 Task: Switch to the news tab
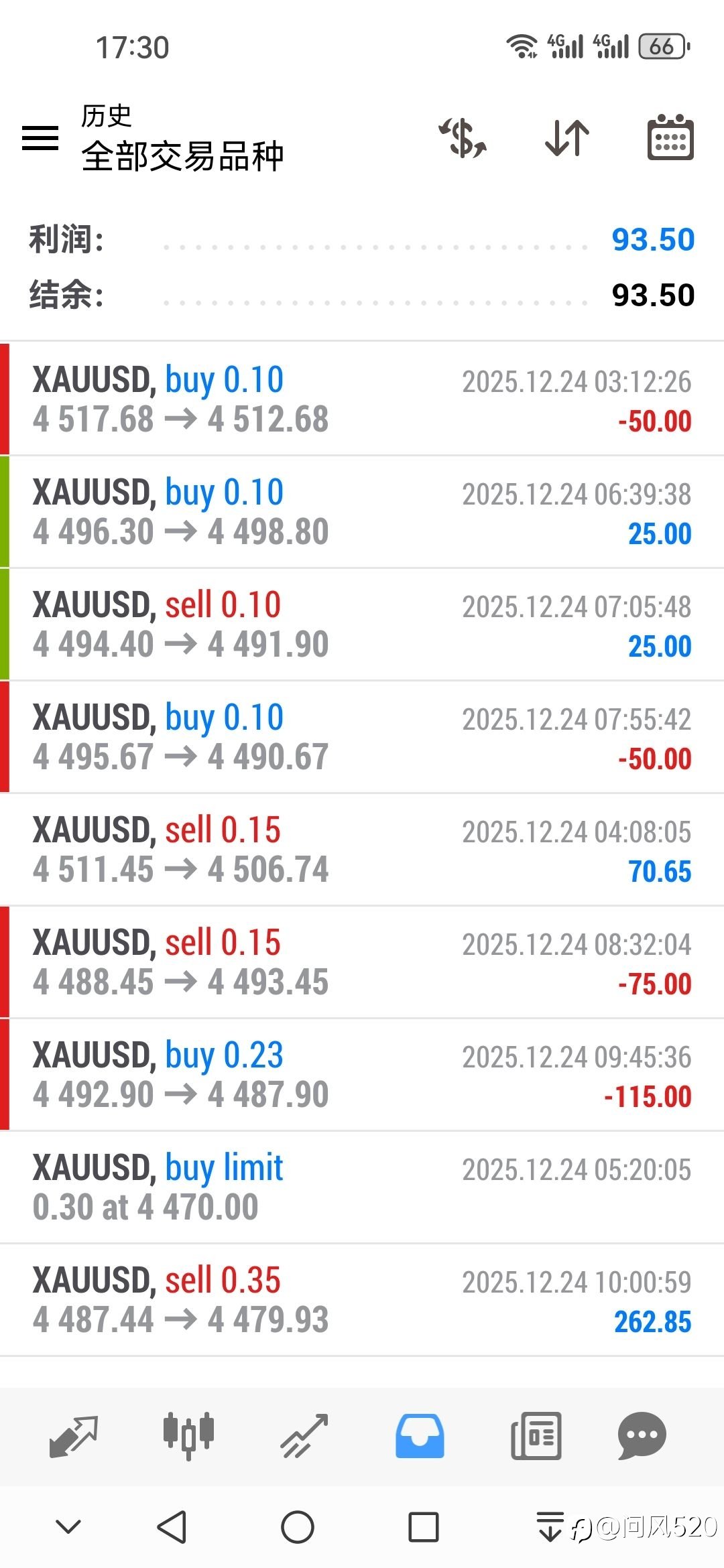(x=536, y=1436)
